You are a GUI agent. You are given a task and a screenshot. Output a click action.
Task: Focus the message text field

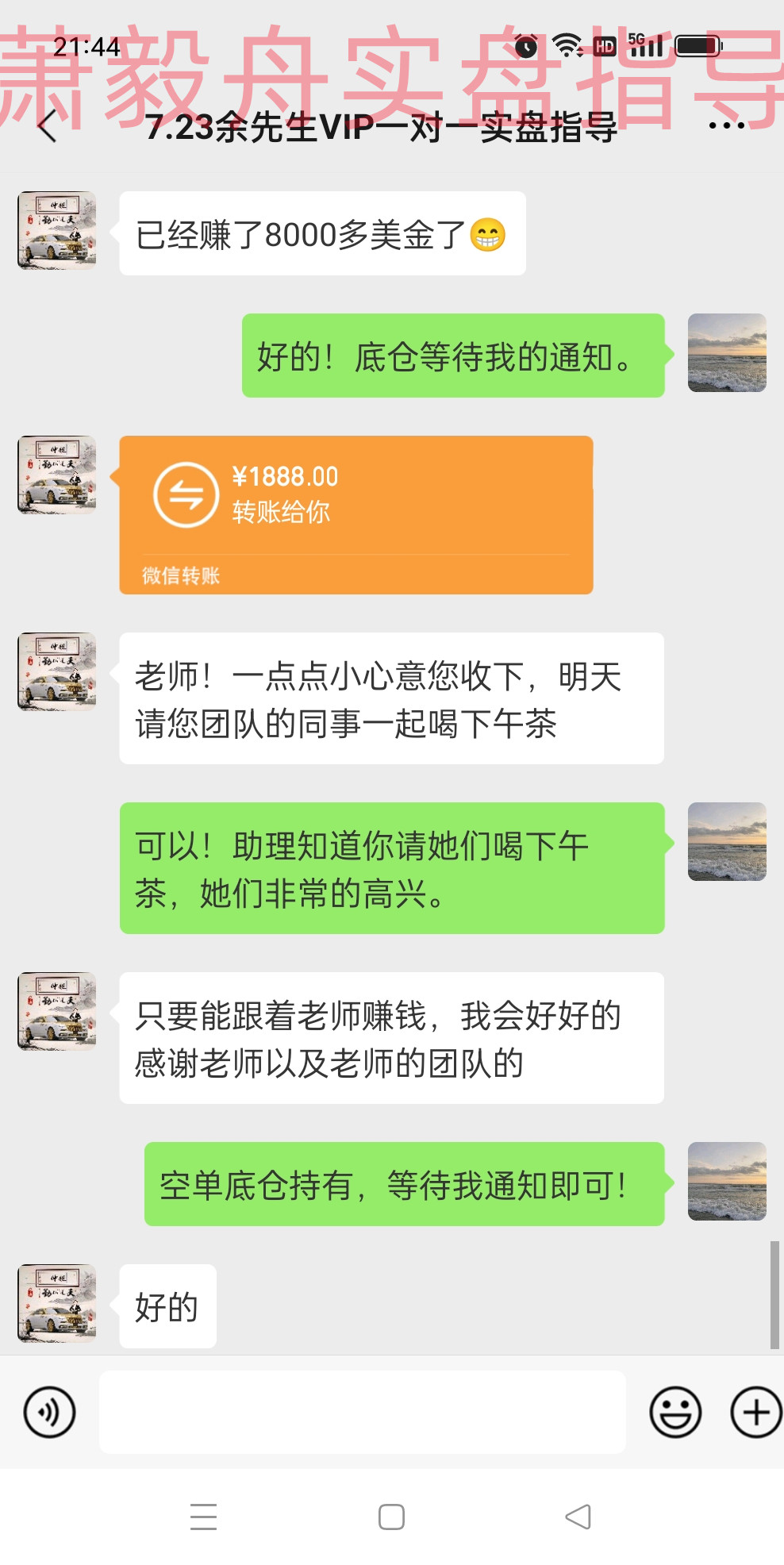click(362, 1412)
